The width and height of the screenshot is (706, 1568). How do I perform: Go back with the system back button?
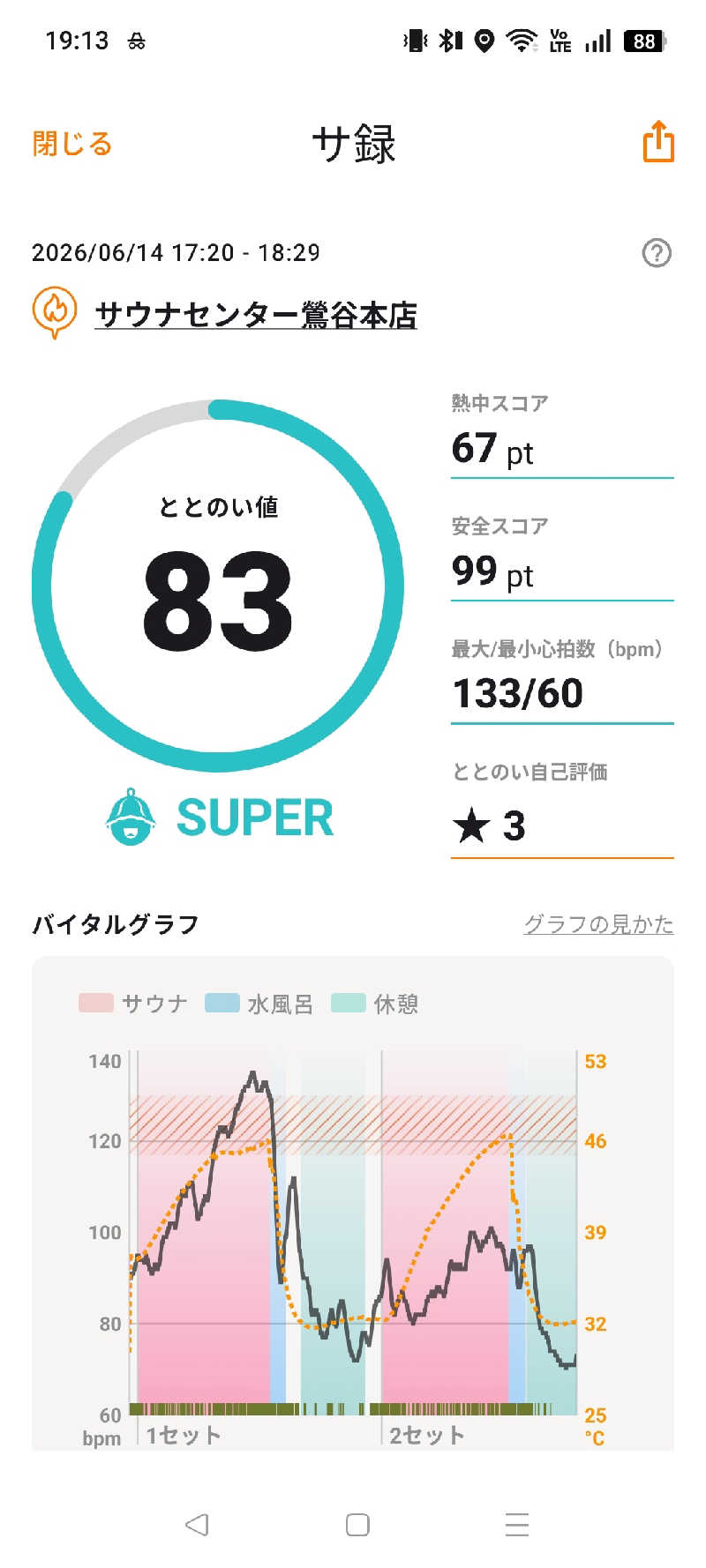click(x=197, y=1524)
